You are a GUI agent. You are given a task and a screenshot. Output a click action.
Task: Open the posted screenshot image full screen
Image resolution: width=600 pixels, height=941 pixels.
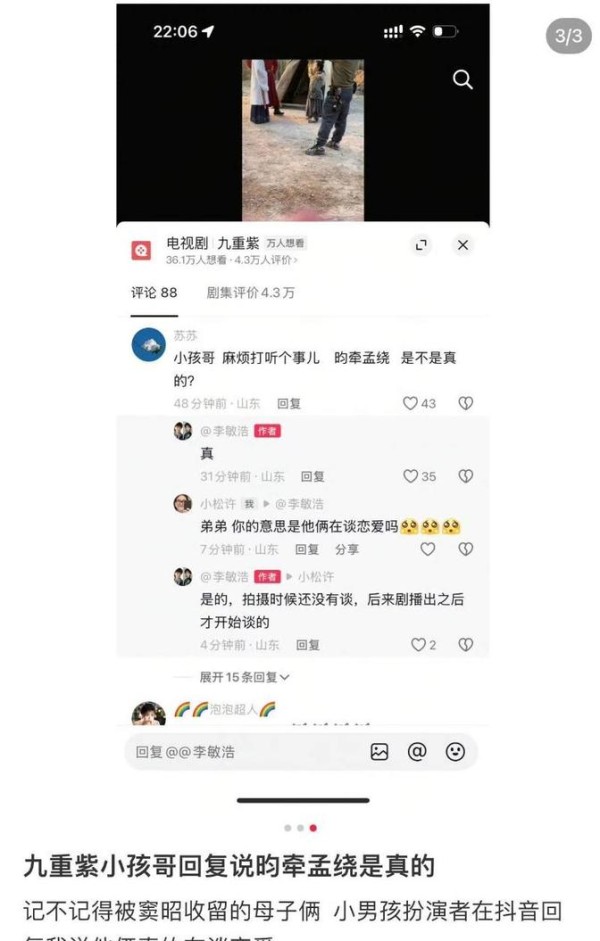302,400
